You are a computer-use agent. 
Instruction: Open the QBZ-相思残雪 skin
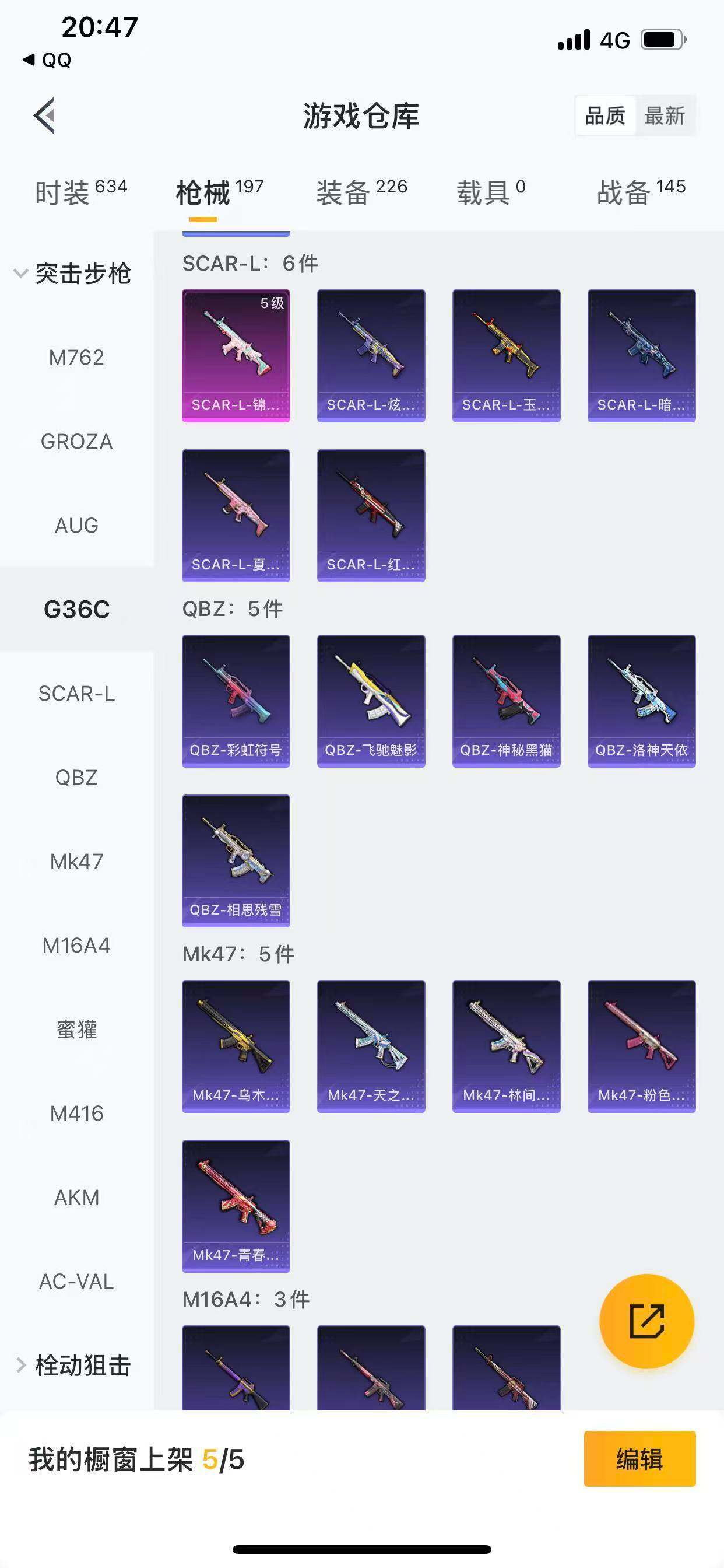point(236,860)
